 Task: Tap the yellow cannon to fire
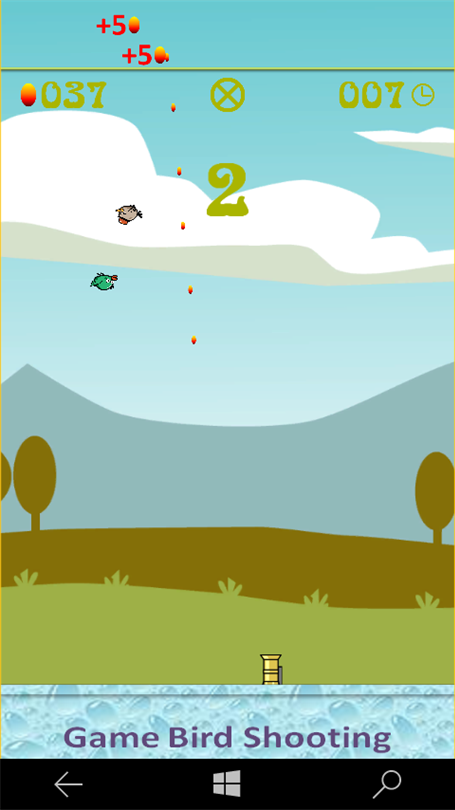(x=271, y=669)
